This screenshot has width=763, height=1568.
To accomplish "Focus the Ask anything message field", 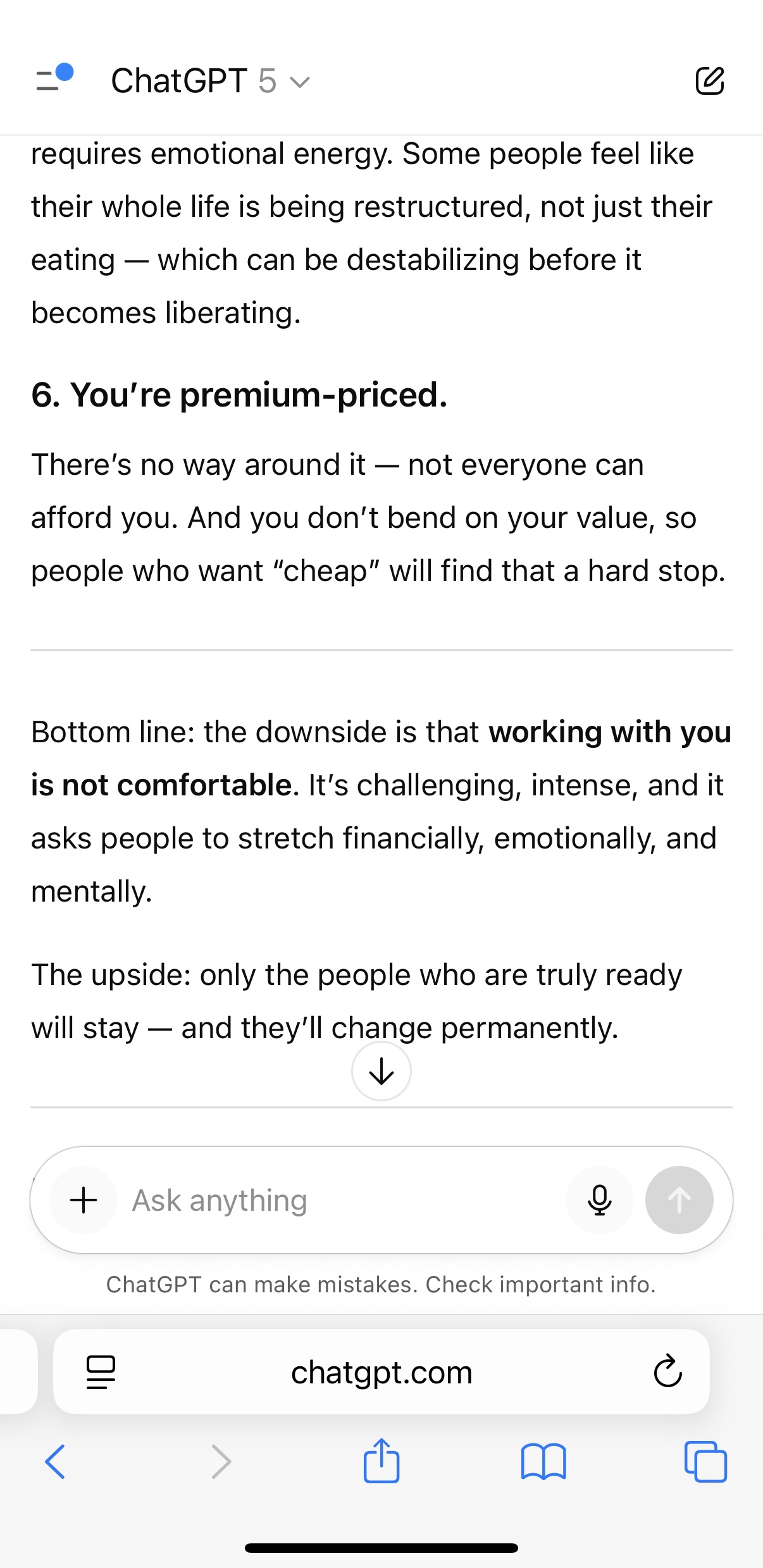I will pos(342,1200).
